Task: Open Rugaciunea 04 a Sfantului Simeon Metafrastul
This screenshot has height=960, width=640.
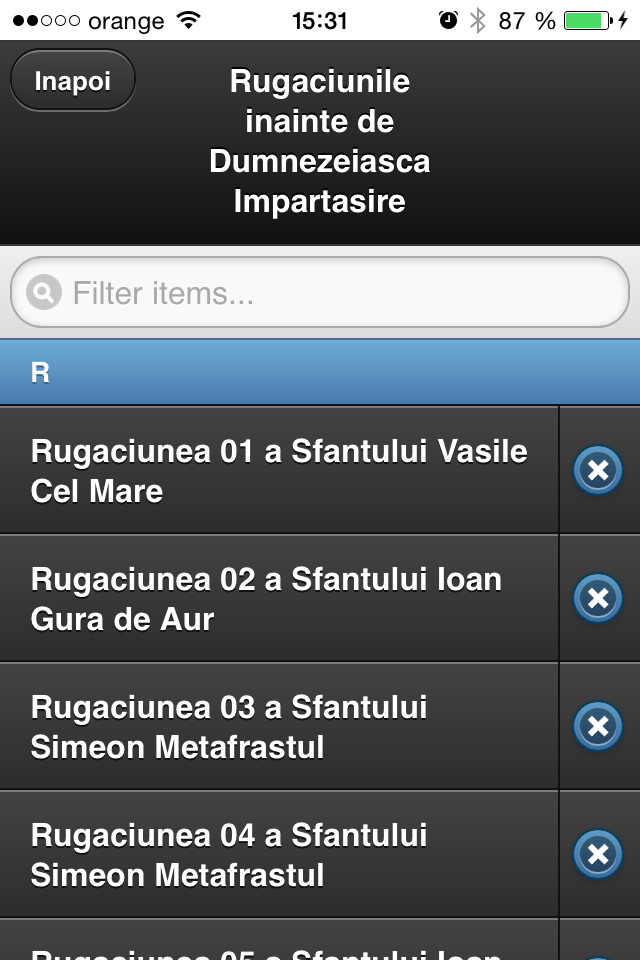Action: tap(279, 854)
